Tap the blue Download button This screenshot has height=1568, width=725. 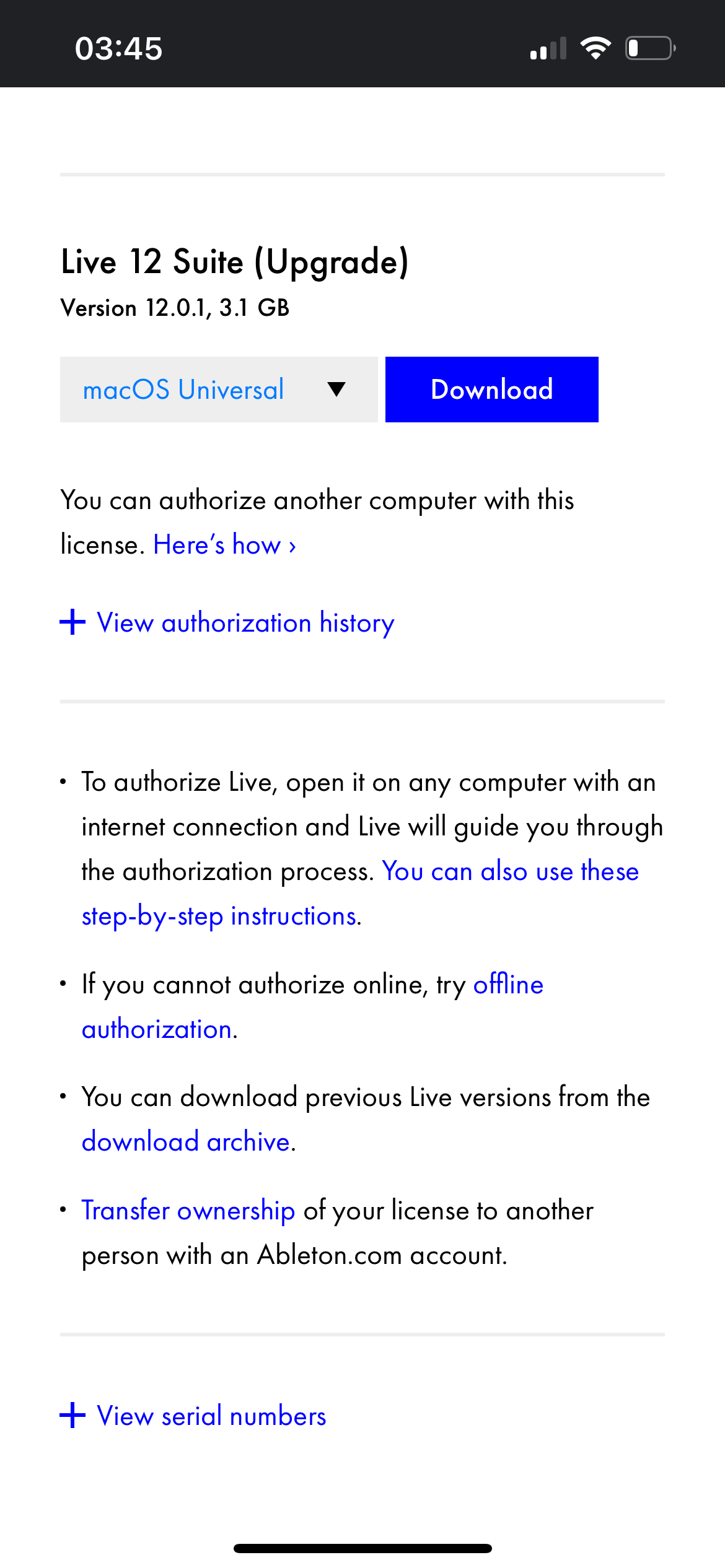click(492, 390)
